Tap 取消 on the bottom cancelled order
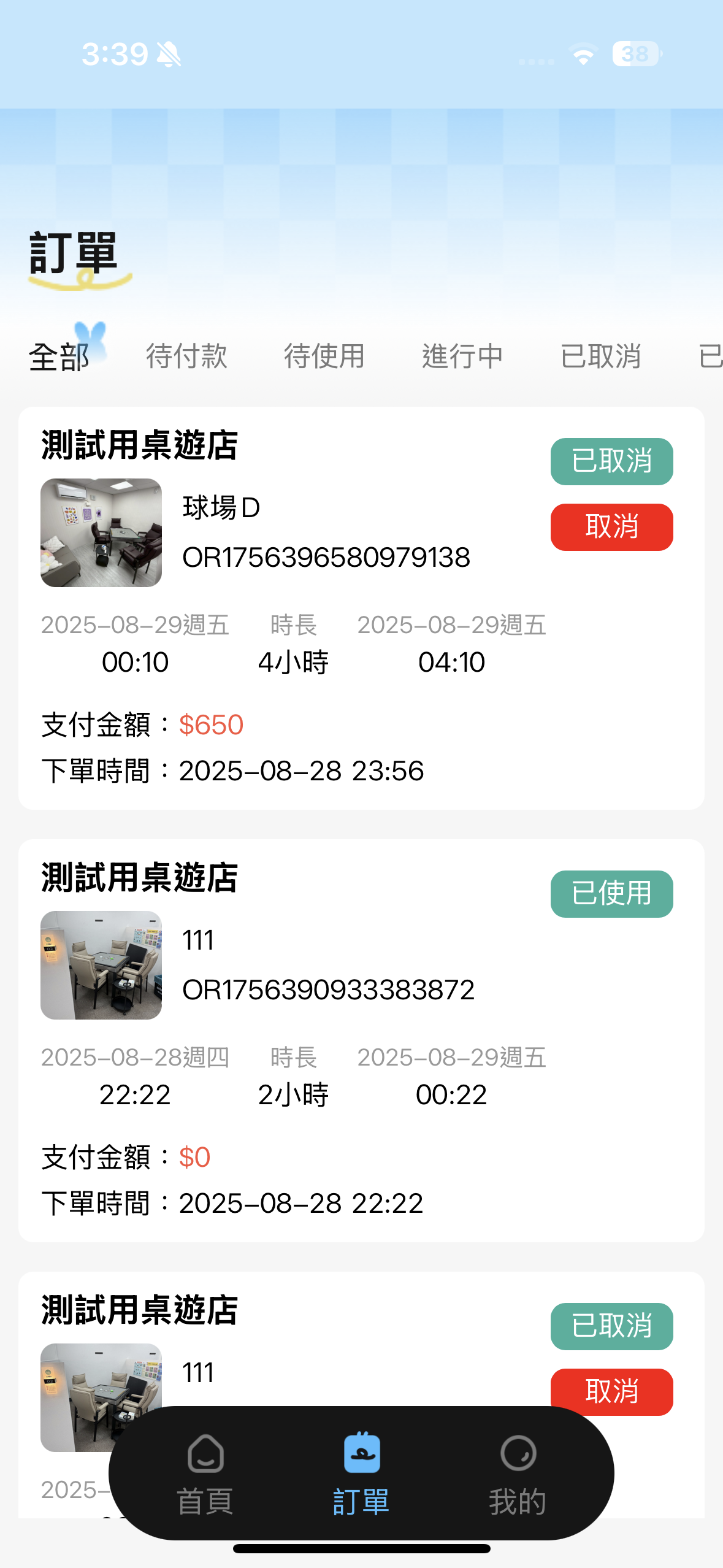723x1568 pixels. click(611, 1393)
